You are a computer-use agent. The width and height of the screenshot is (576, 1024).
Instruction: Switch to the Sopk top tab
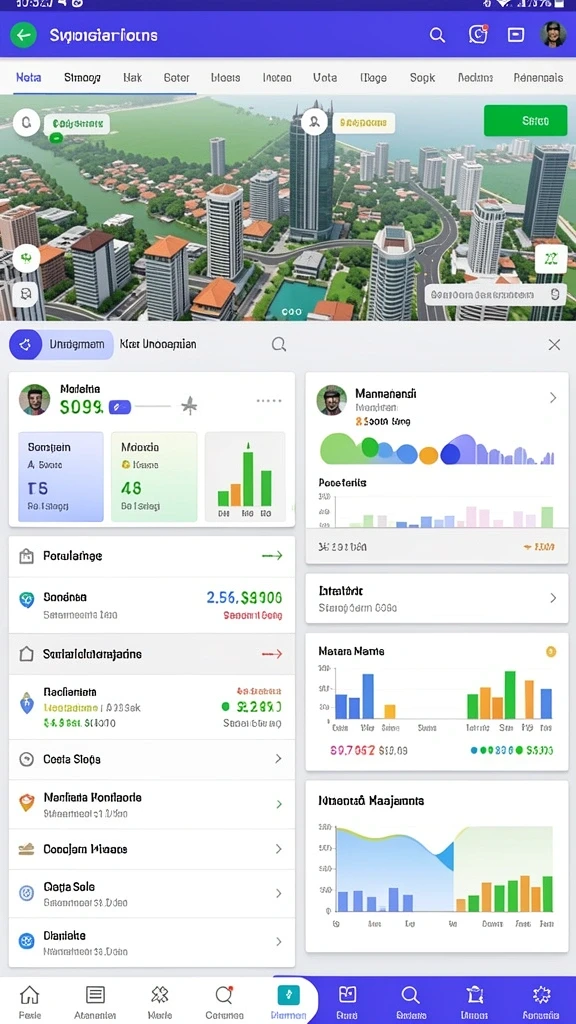coord(422,77)
